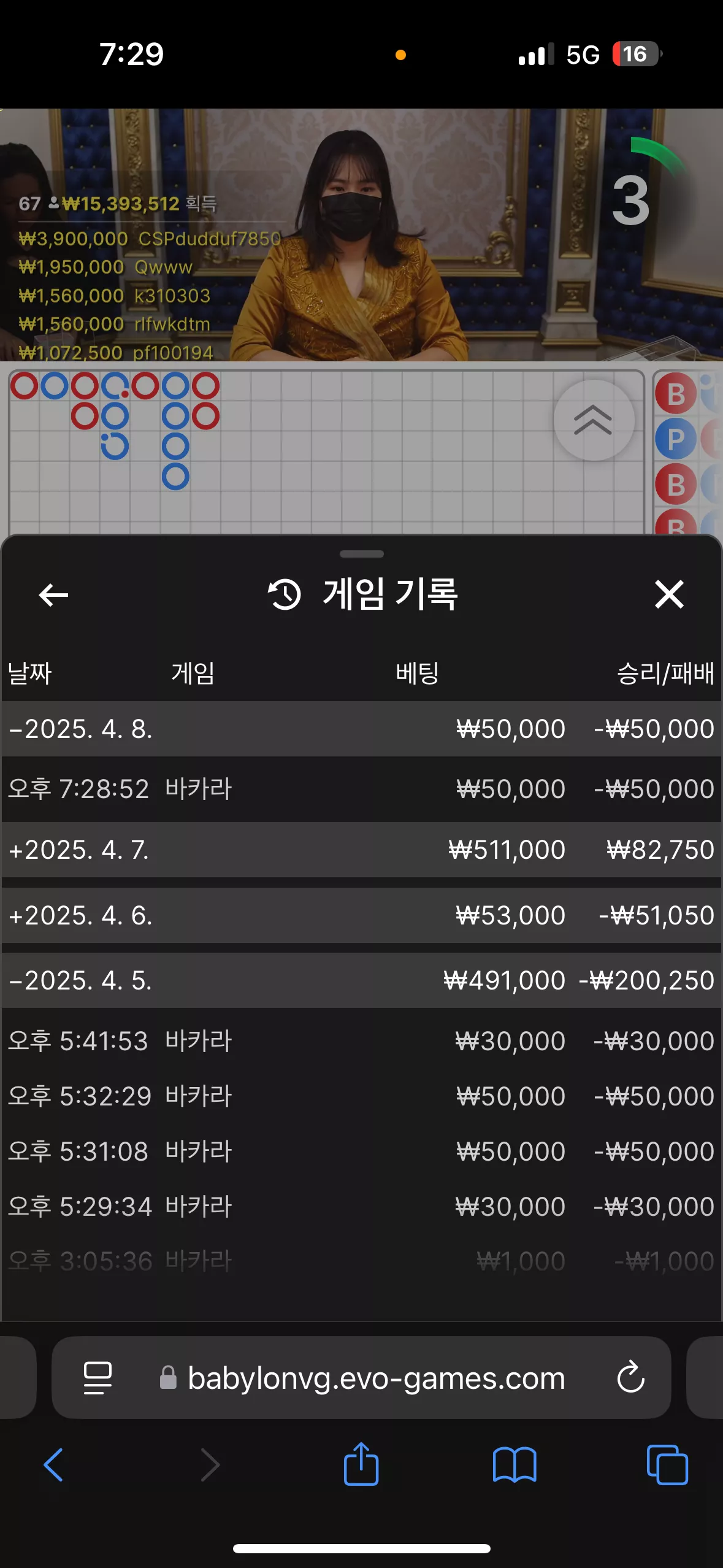Open the 오후 5:31:08 바카라 record
The height and width of the screenshot is (1568, 723).
point(361,1151)
